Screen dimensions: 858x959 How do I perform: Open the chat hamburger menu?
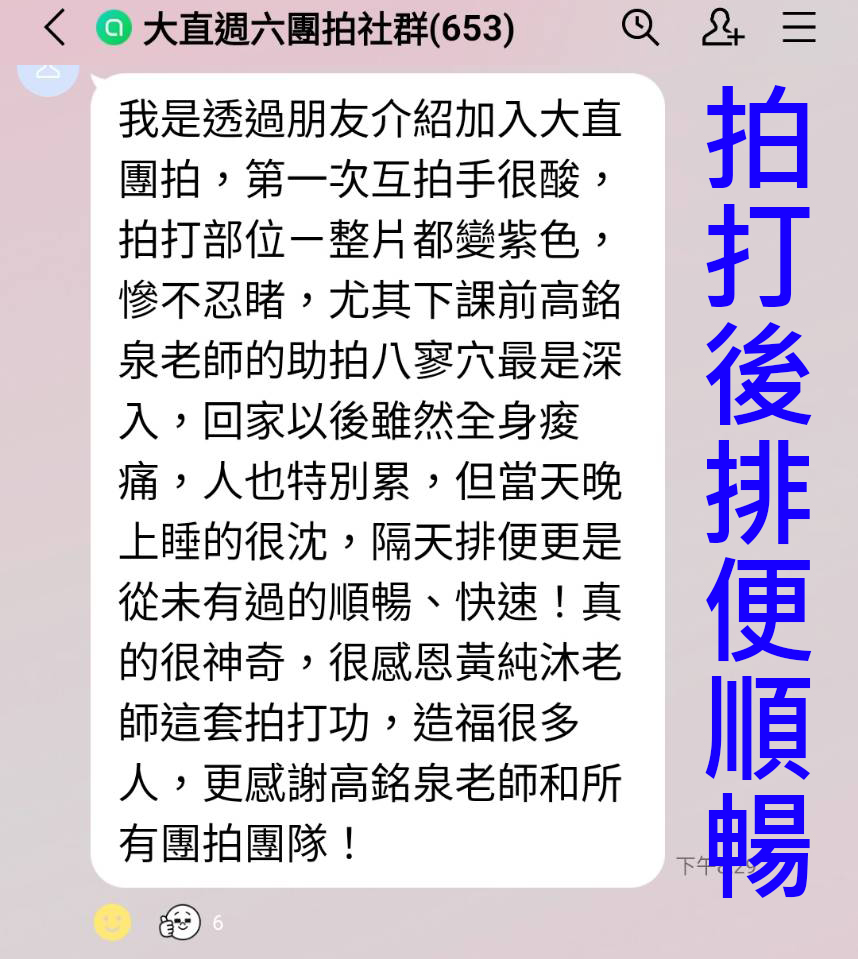tap(799, 28)
